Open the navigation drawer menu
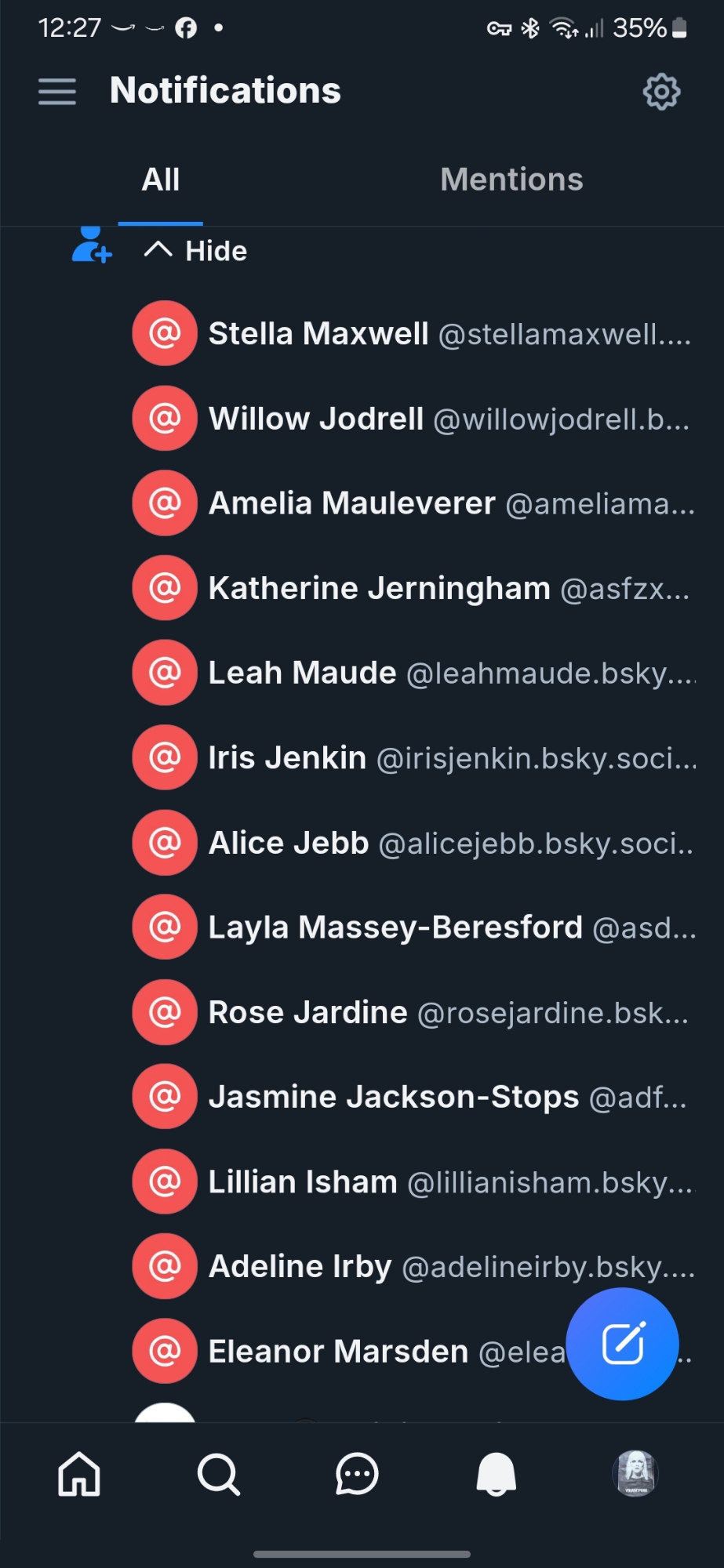The width and height of the screenshot is (724, 1568). 57,92
